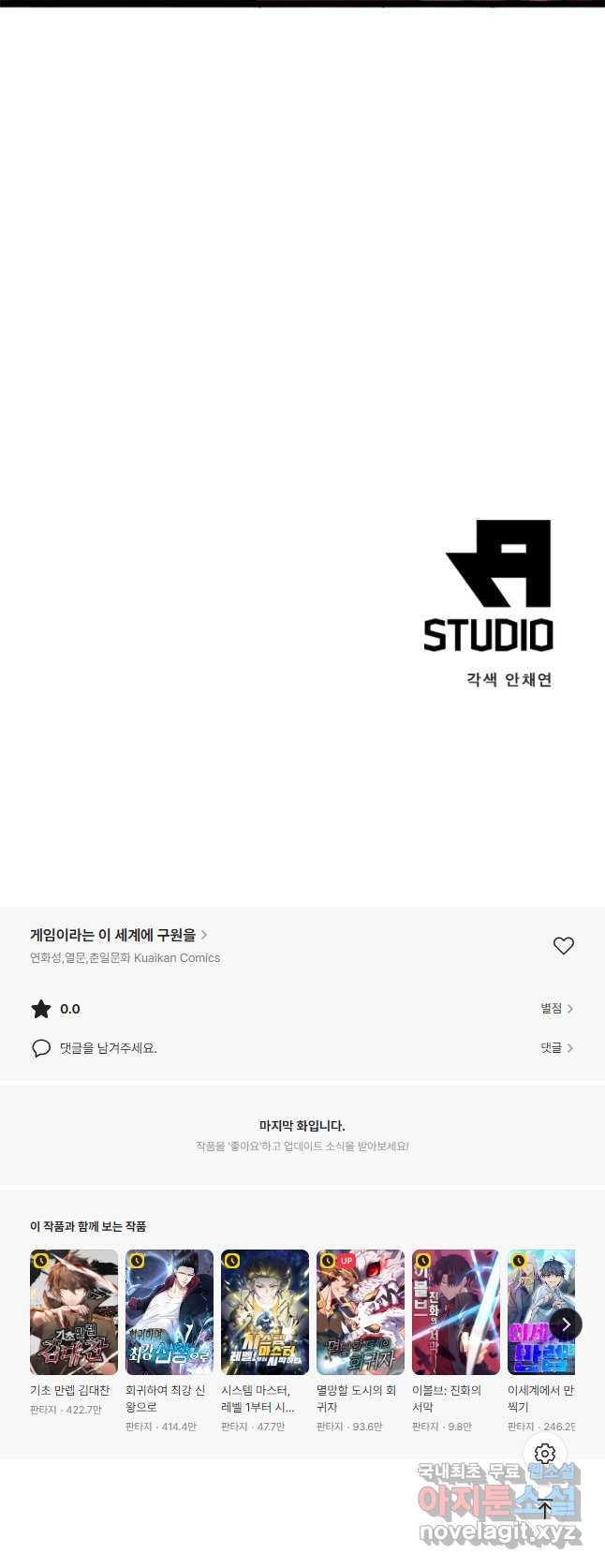
Task: Open the 댓글 comments page
Action: [556, 1048]
